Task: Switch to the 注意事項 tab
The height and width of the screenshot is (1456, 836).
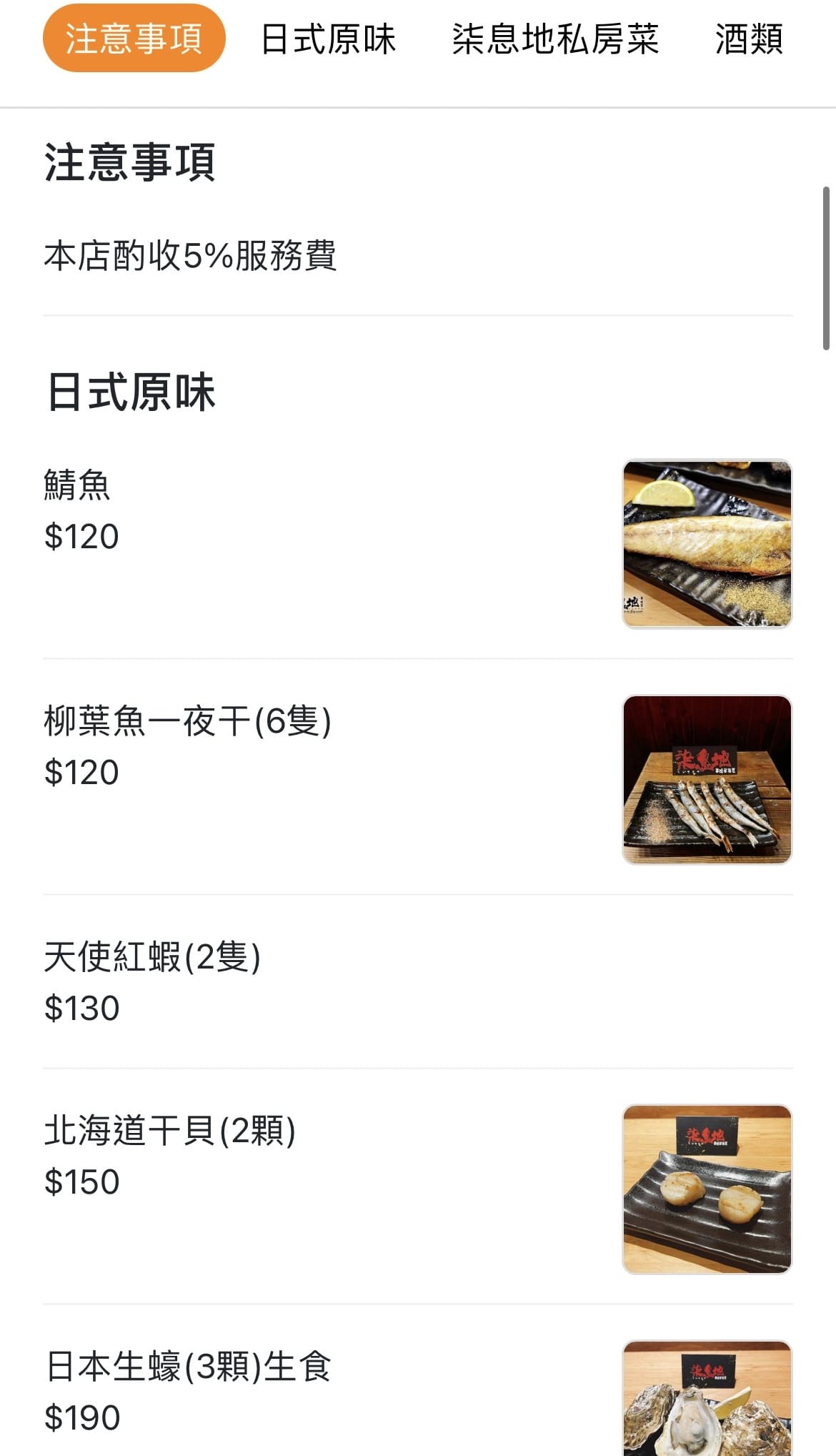Action: [134, 41]
